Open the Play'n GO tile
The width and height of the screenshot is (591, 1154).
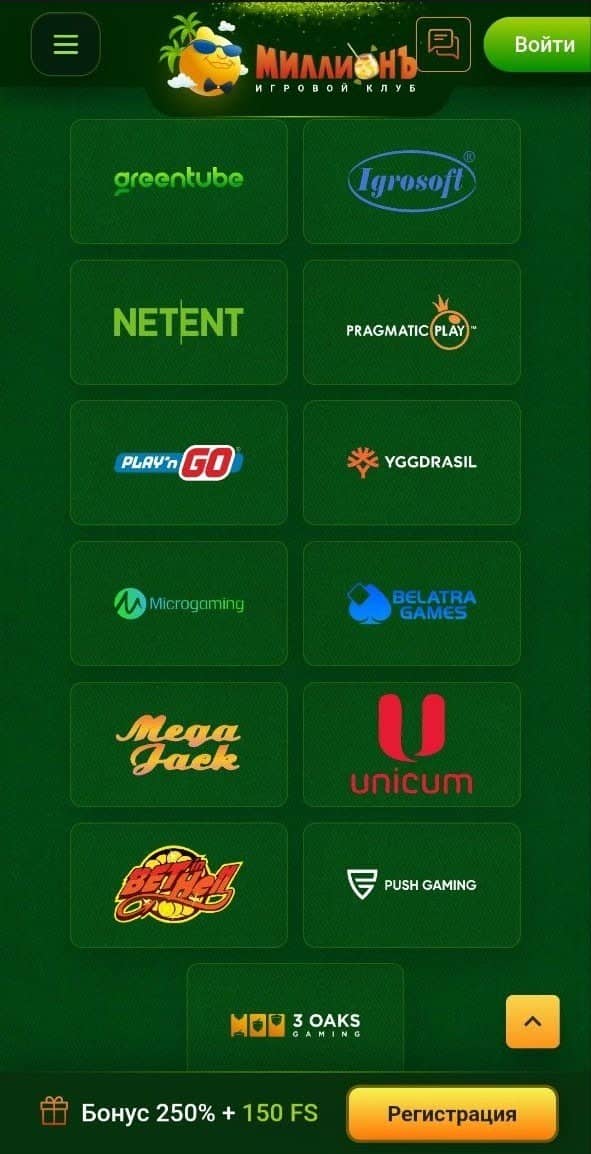coord(179,462)
